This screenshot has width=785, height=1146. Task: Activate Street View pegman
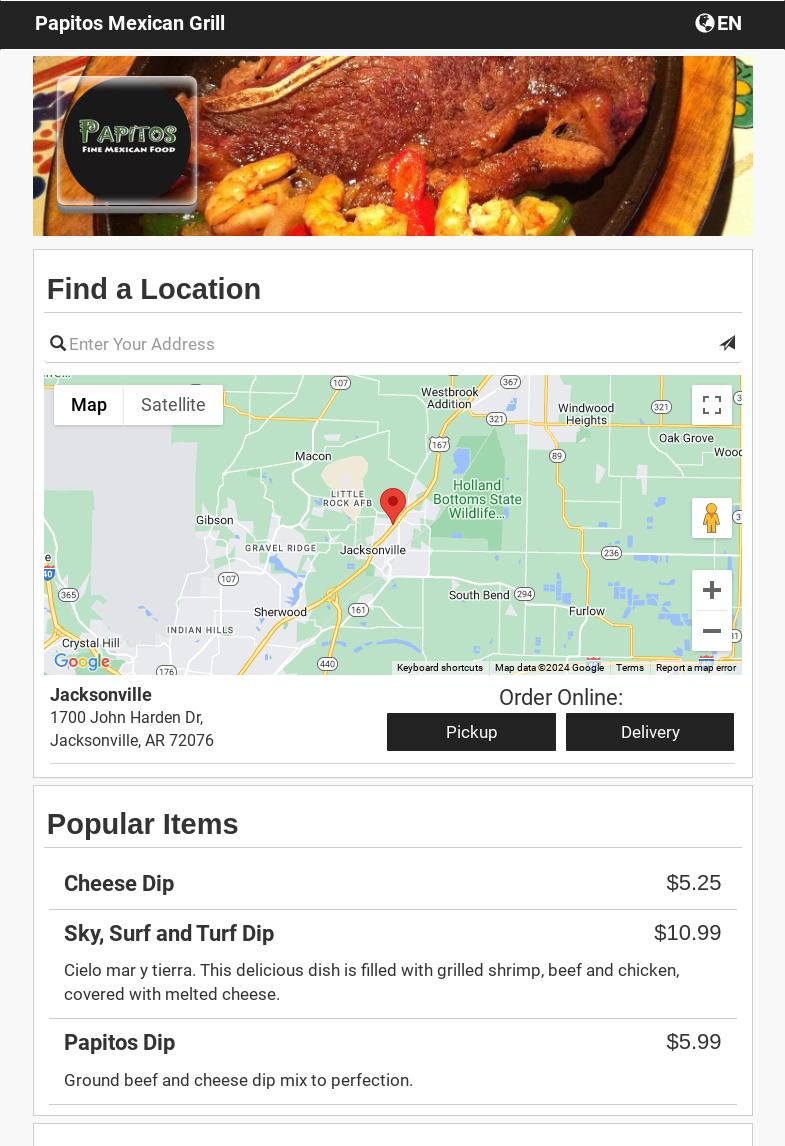click(x=711, y=518)
